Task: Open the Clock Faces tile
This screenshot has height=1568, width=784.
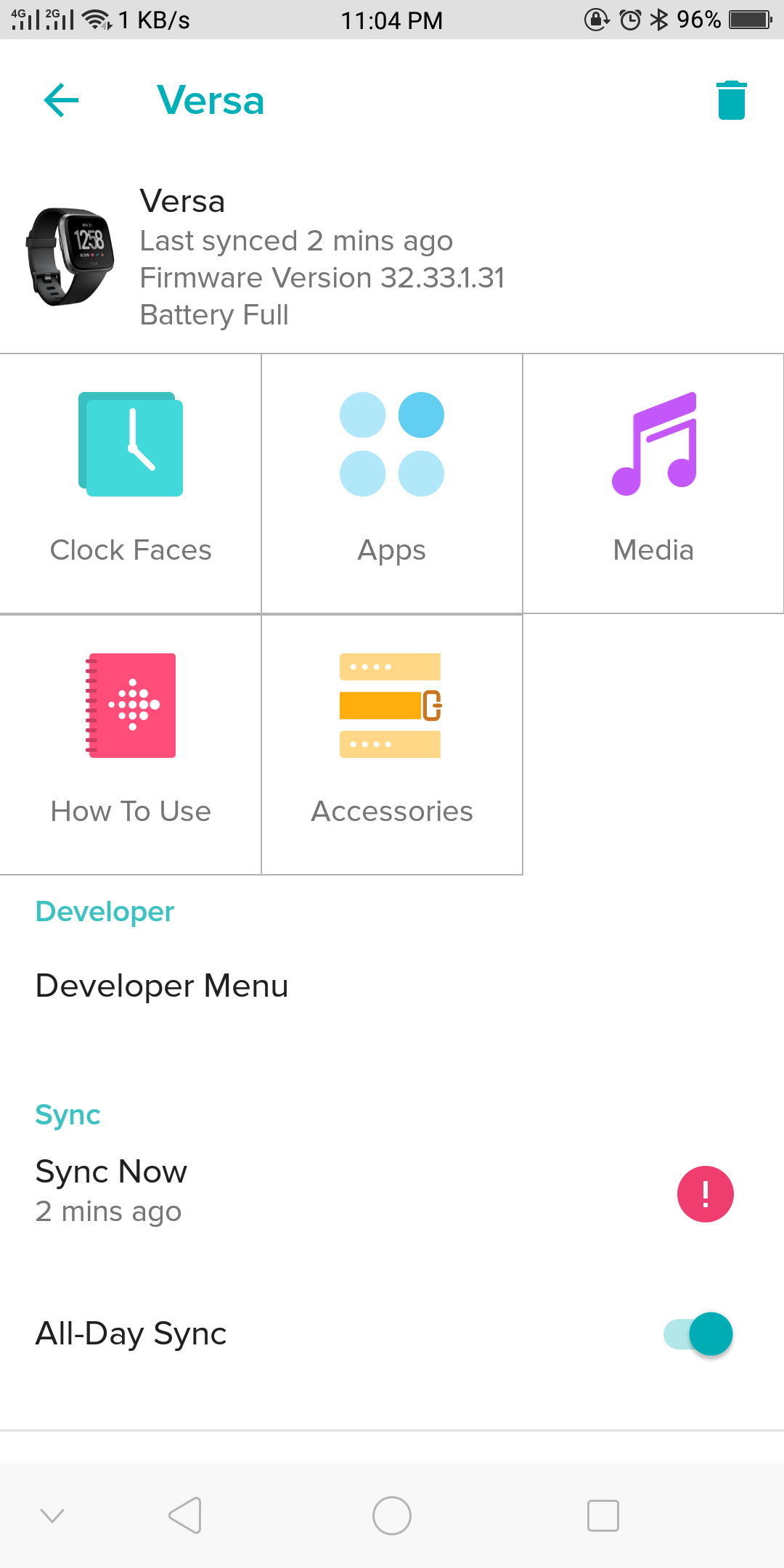Action: tap(131, 483)
